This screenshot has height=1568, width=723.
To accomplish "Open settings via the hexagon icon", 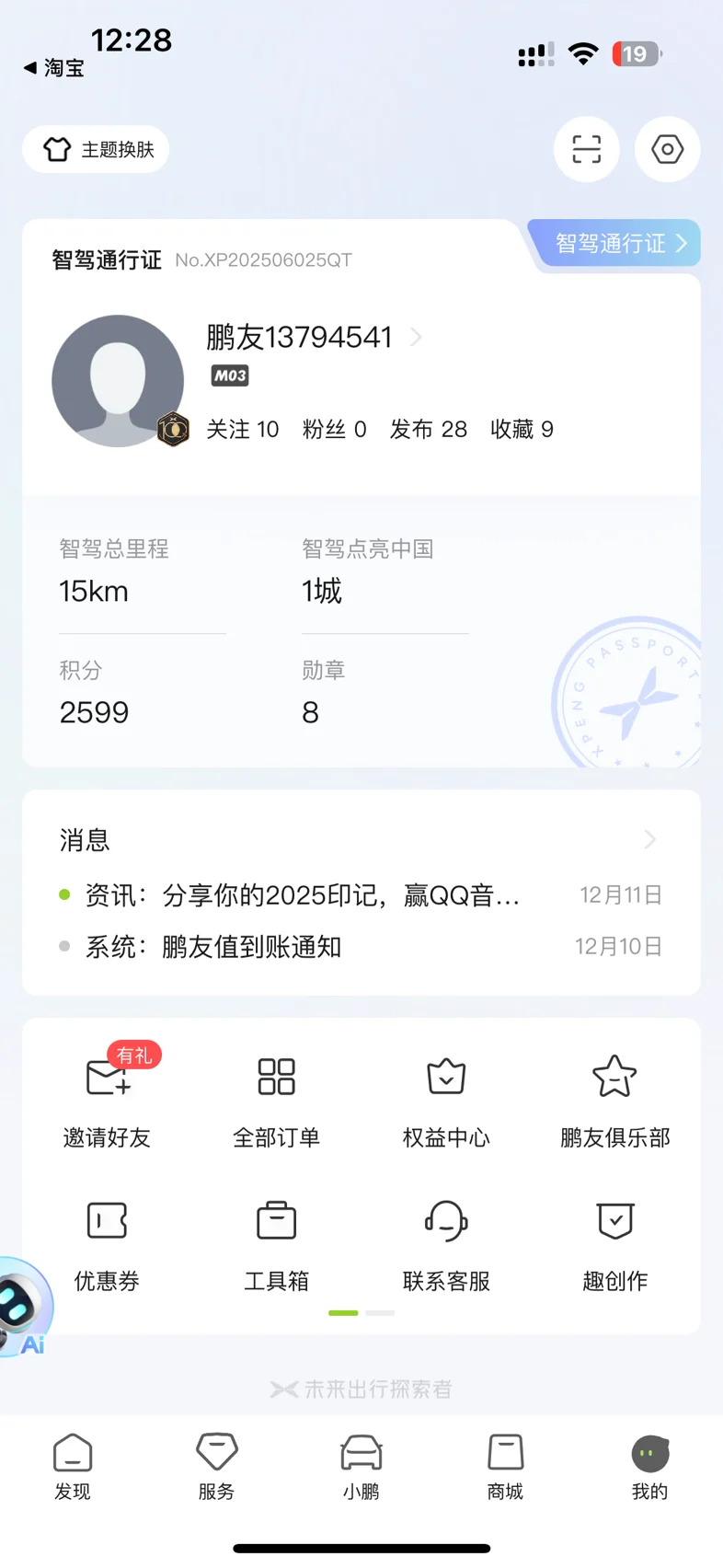I will 667,149.
